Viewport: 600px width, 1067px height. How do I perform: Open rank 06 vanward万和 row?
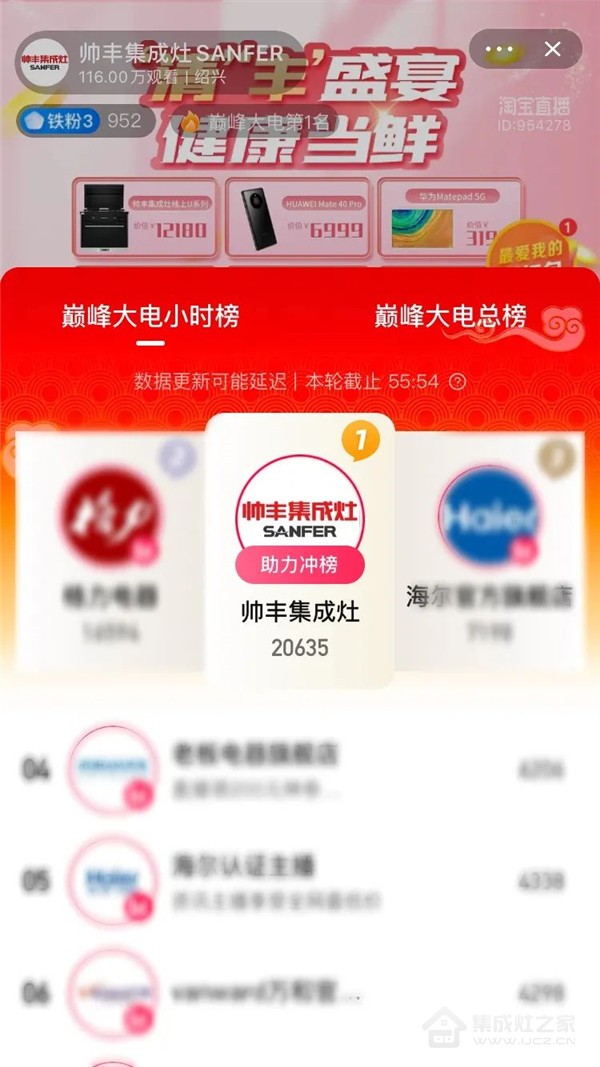pyautogui.click(x=300, y=994)
